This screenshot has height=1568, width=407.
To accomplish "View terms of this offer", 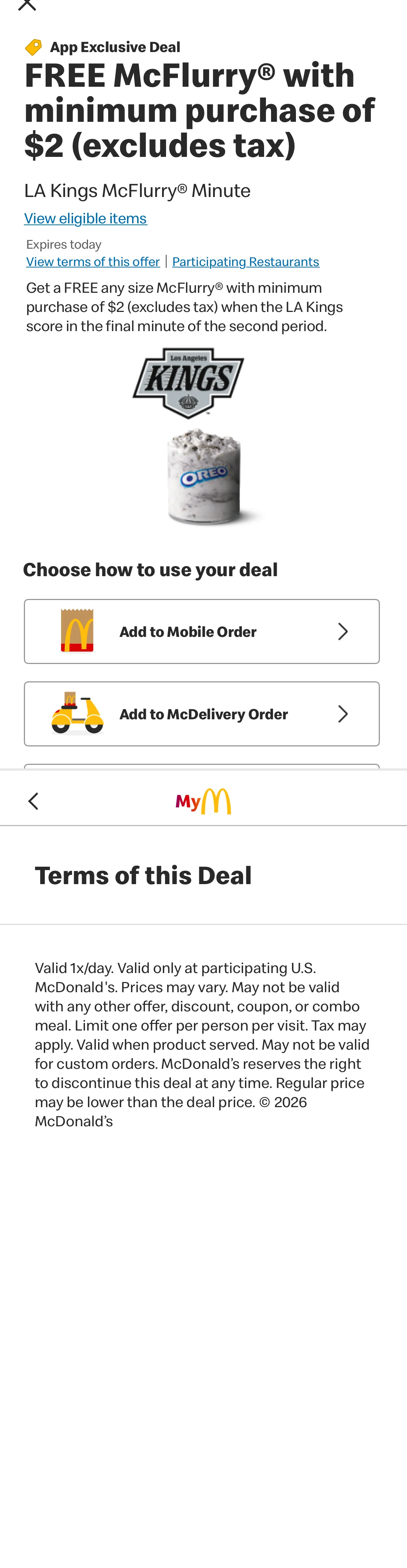I will click(x=93, y=262).
